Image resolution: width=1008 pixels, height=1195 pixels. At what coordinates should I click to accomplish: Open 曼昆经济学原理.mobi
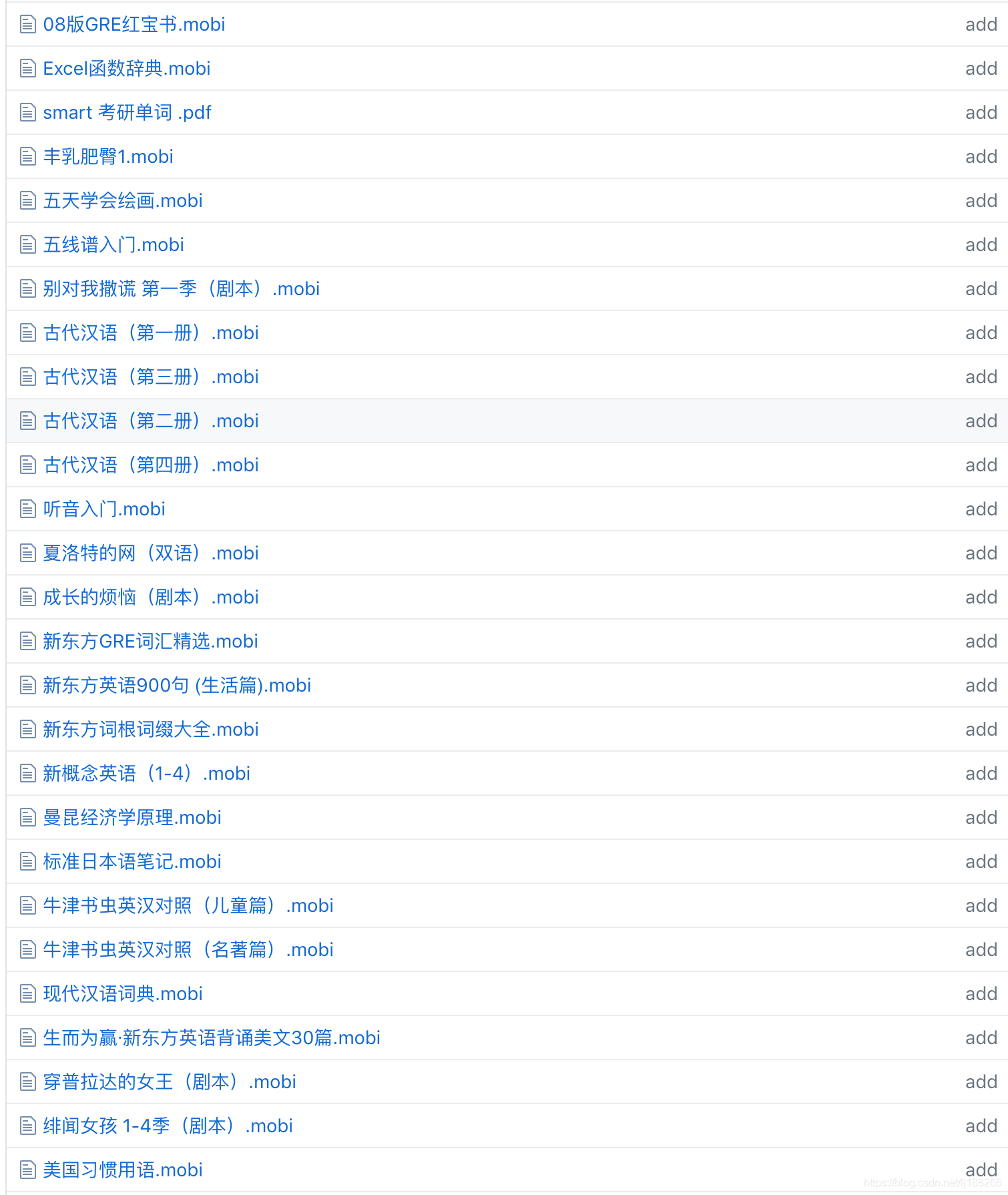pos(132,818)
